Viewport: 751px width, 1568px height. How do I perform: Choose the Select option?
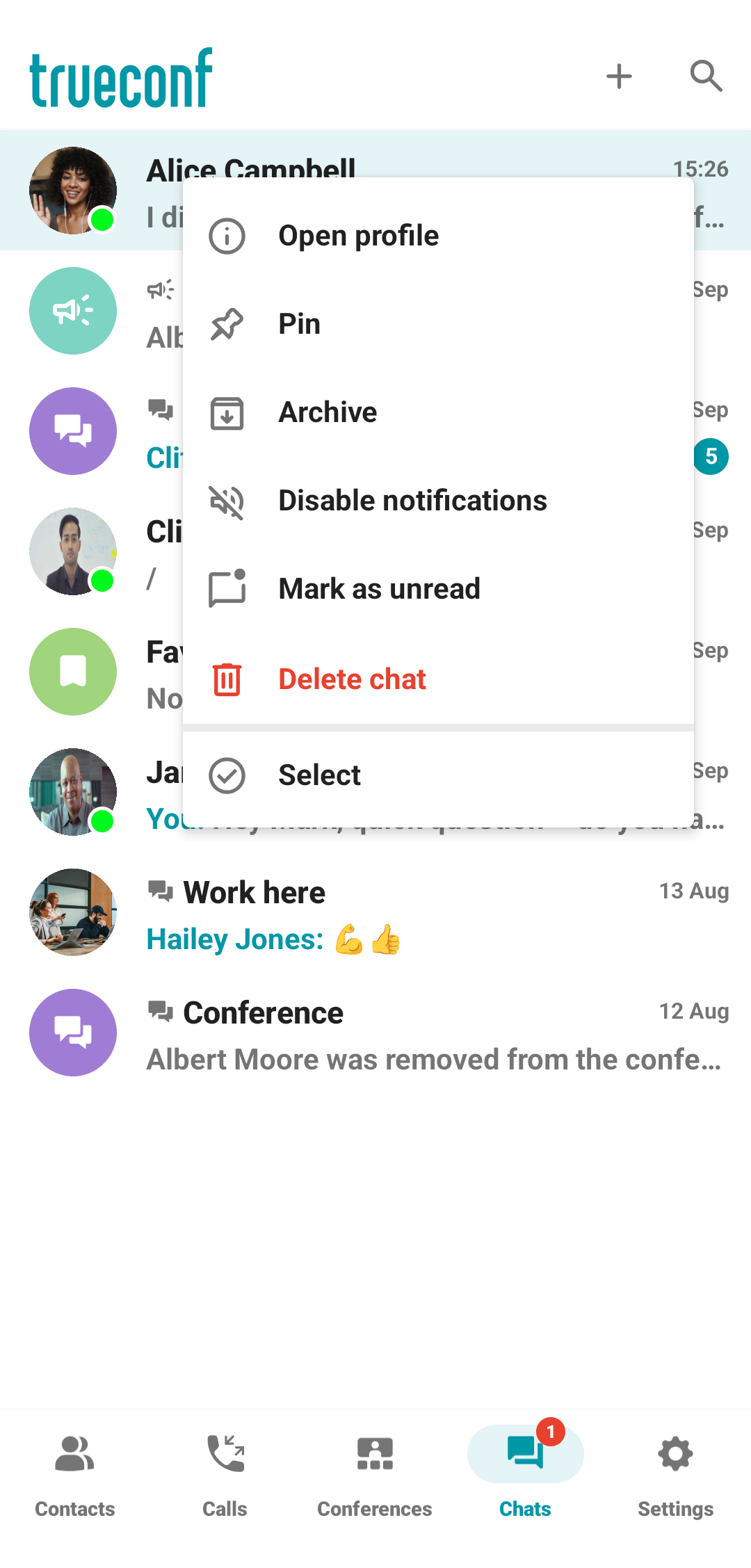click(x=319, y=775)
